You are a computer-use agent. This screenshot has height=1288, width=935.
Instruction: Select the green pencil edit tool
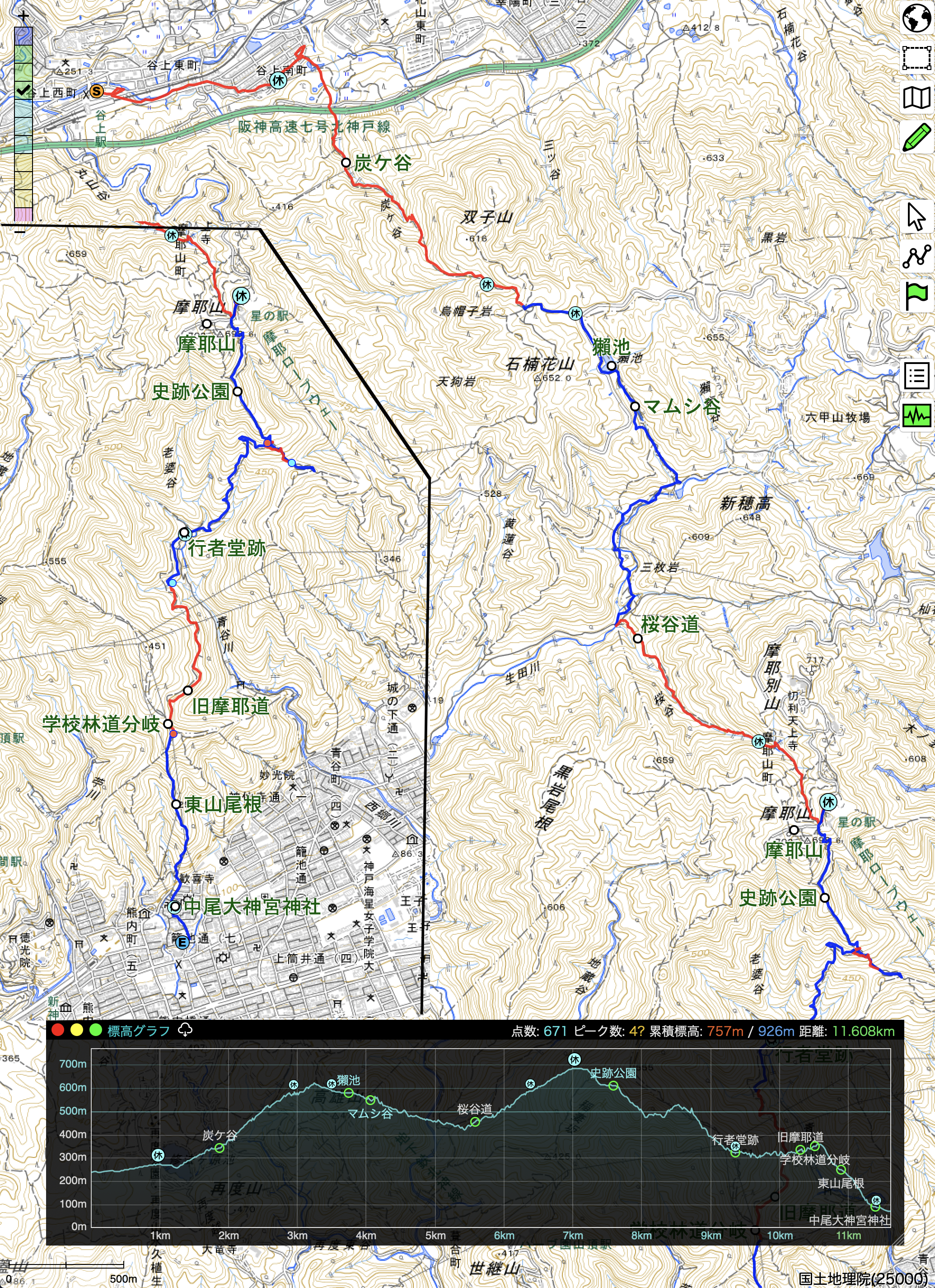916,137
